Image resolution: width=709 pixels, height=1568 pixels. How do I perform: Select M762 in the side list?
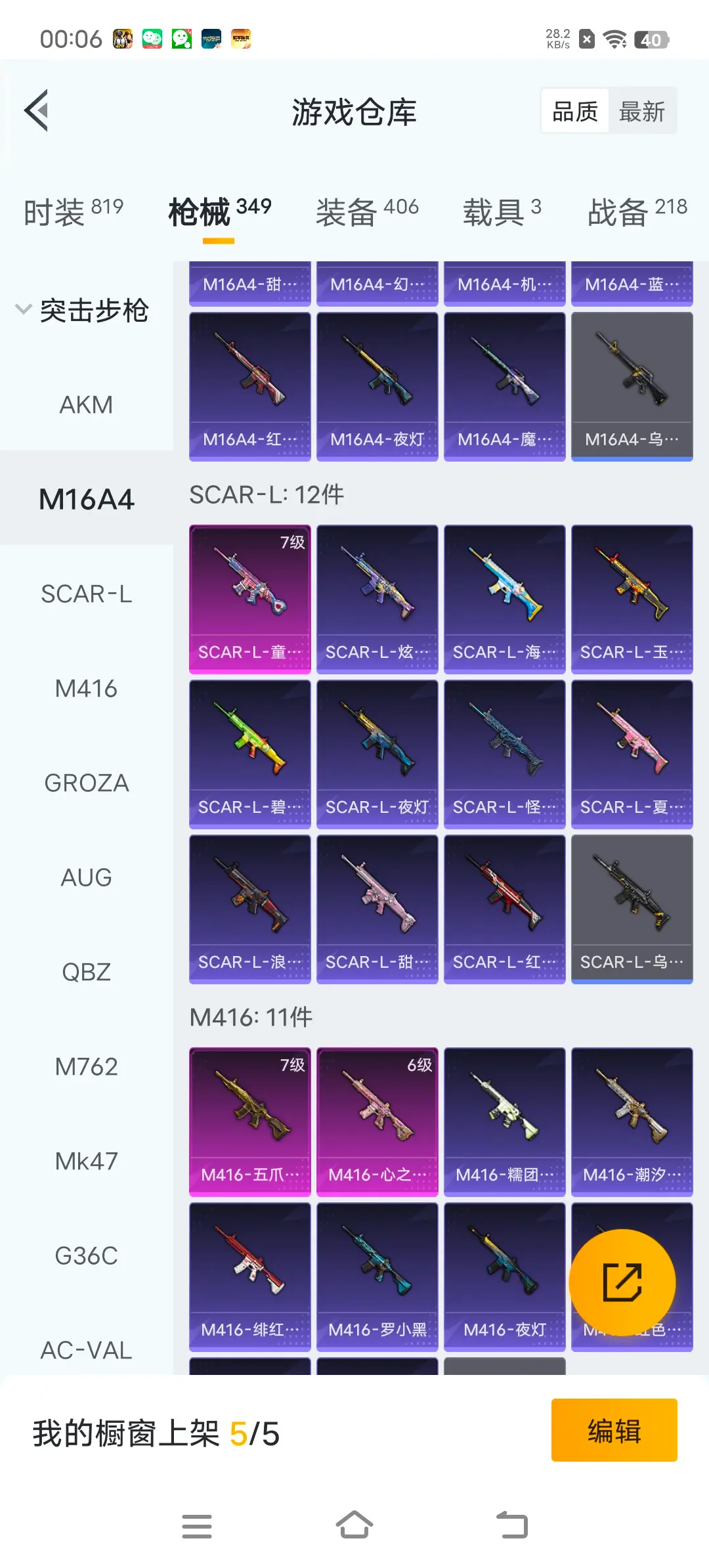(86, 1066)
